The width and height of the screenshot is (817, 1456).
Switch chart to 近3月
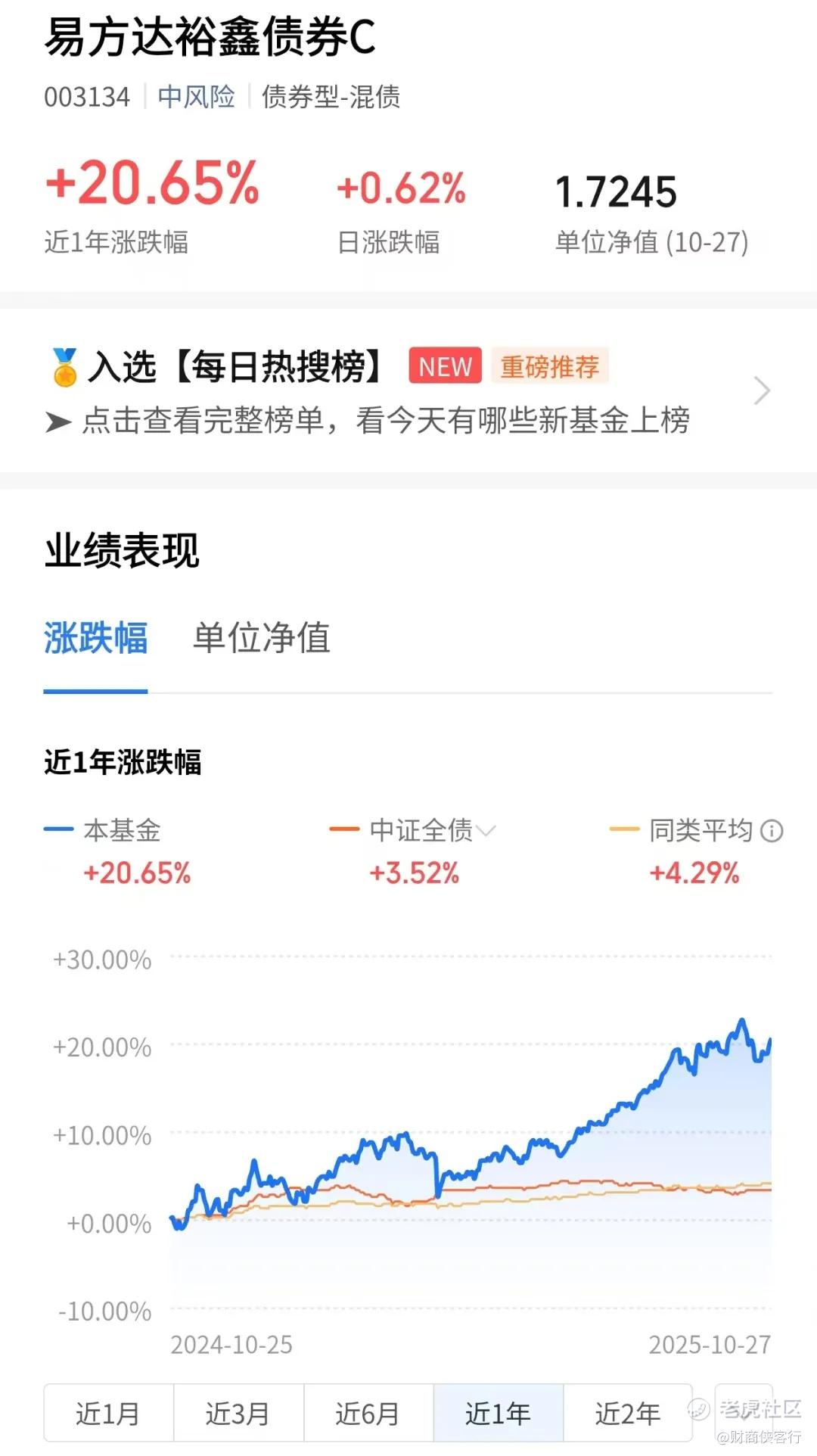pyautogui.click(x=238, y=1413)
